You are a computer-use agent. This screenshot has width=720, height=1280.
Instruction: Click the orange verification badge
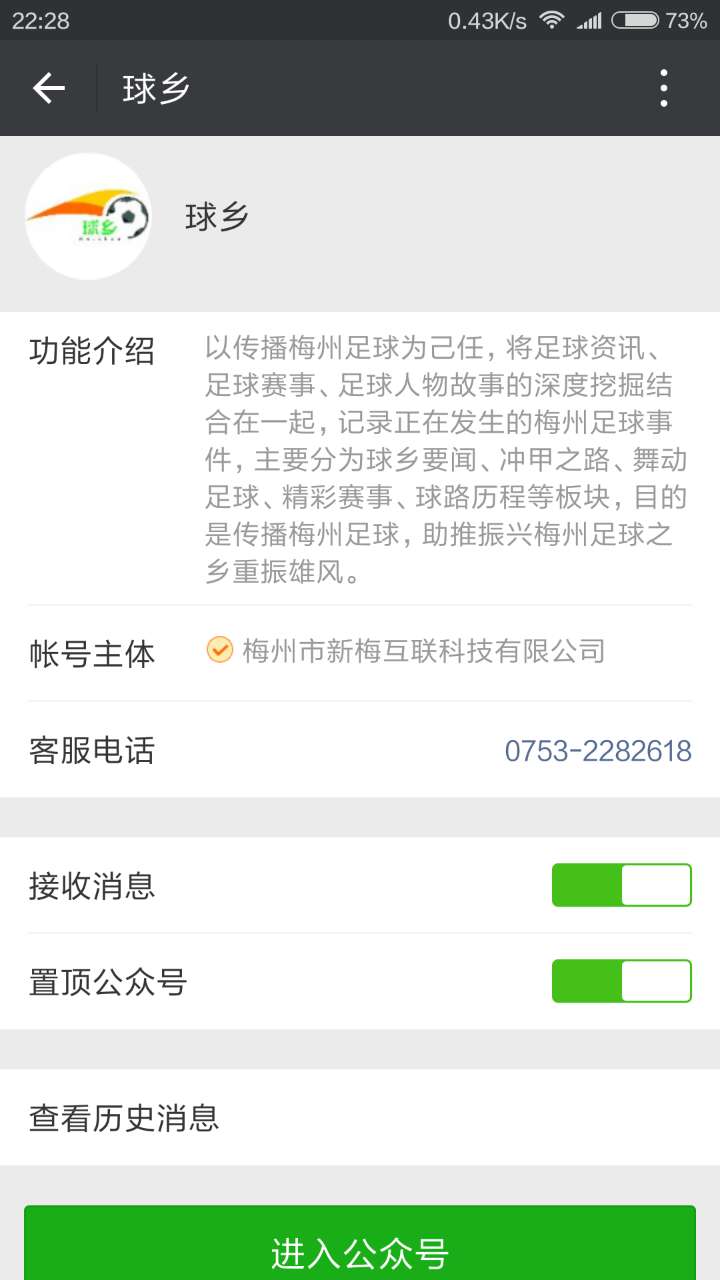[220, 650]
